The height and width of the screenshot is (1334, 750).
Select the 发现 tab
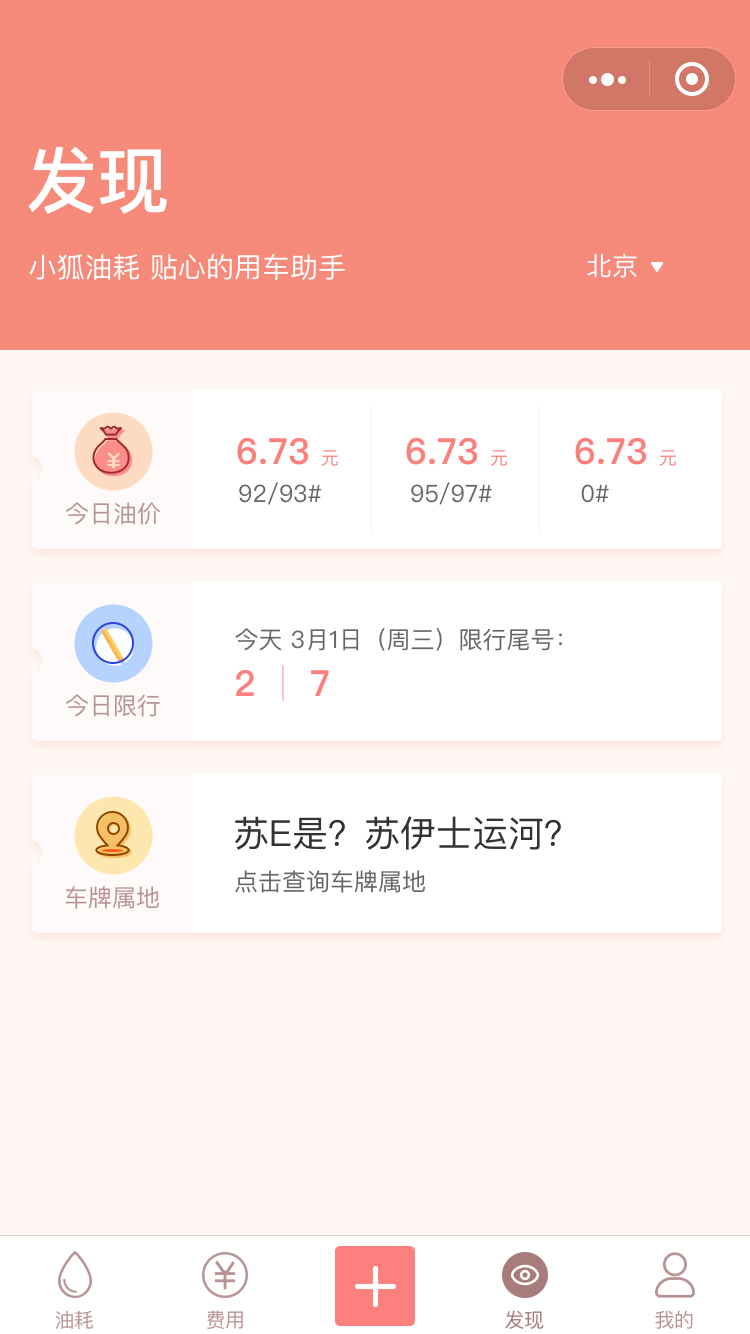525,1289
